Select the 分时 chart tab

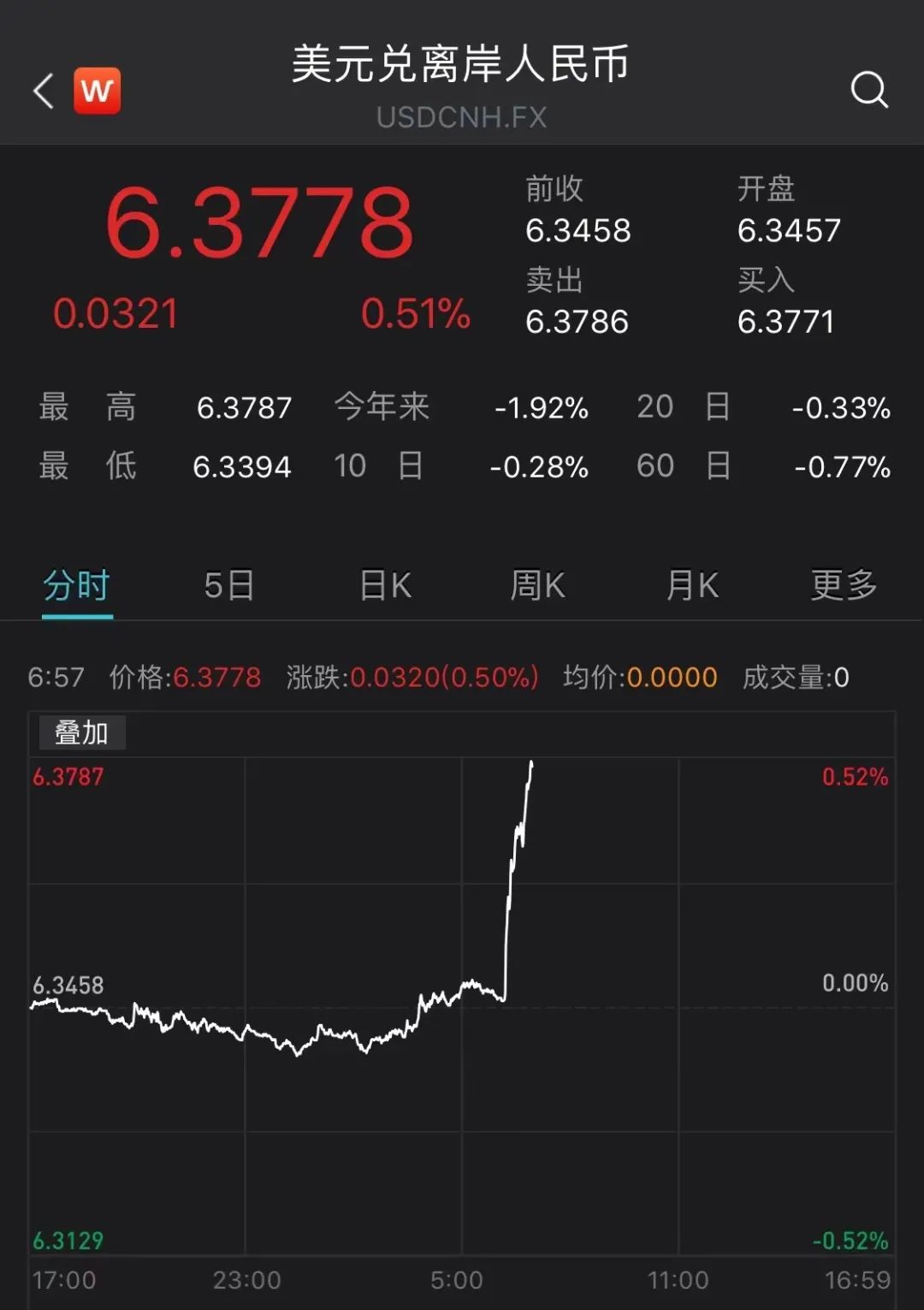77,586
